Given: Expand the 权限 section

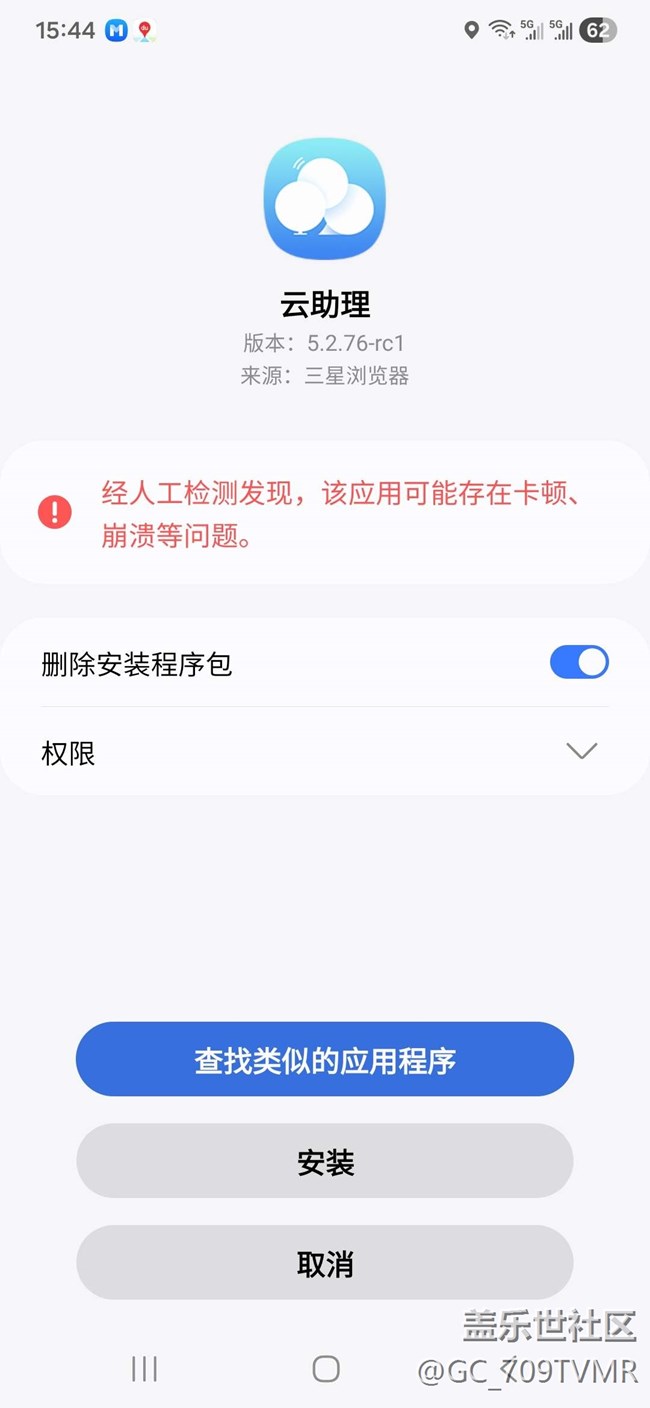Looking at the screenshot, I should tap(325, 752).
